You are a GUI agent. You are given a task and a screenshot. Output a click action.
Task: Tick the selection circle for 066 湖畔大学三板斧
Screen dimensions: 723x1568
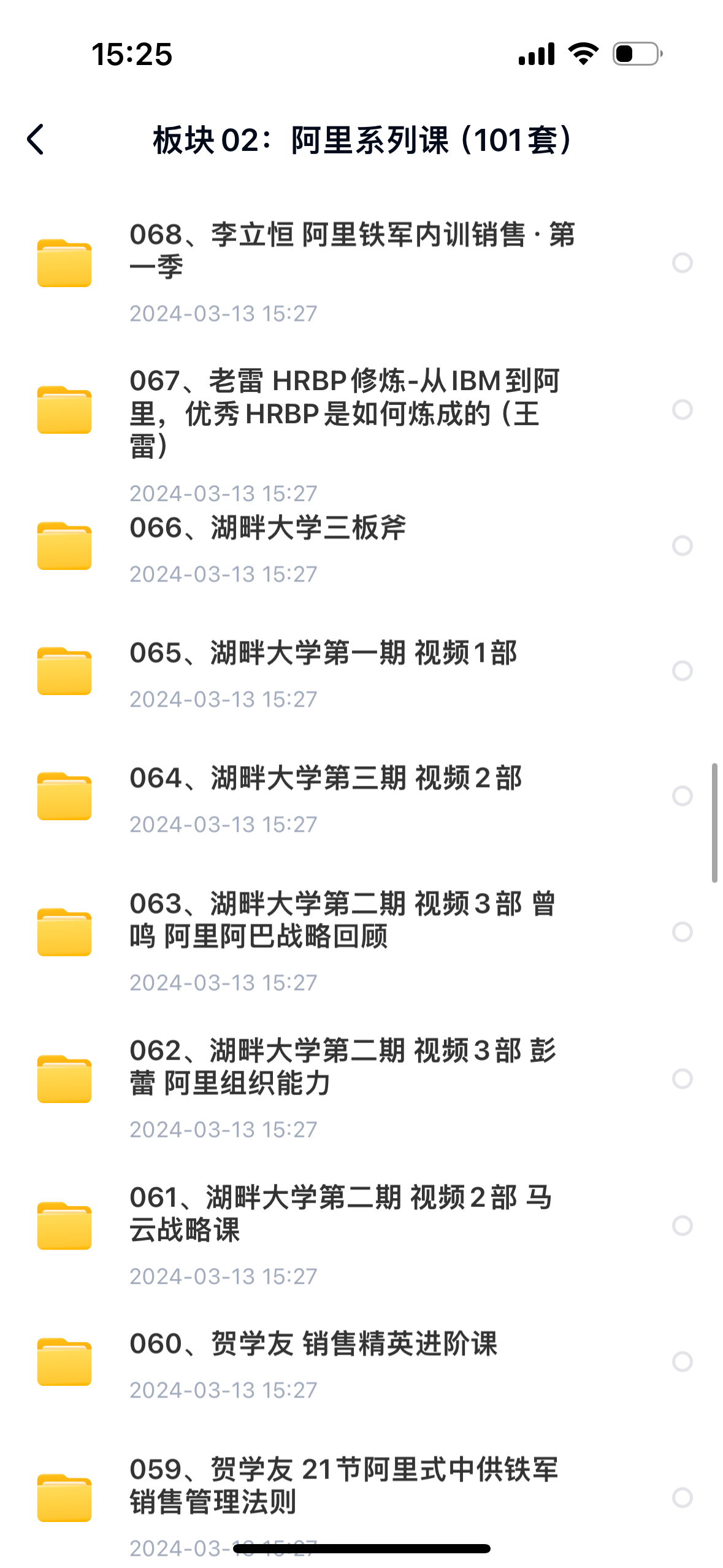coord(682,545)
